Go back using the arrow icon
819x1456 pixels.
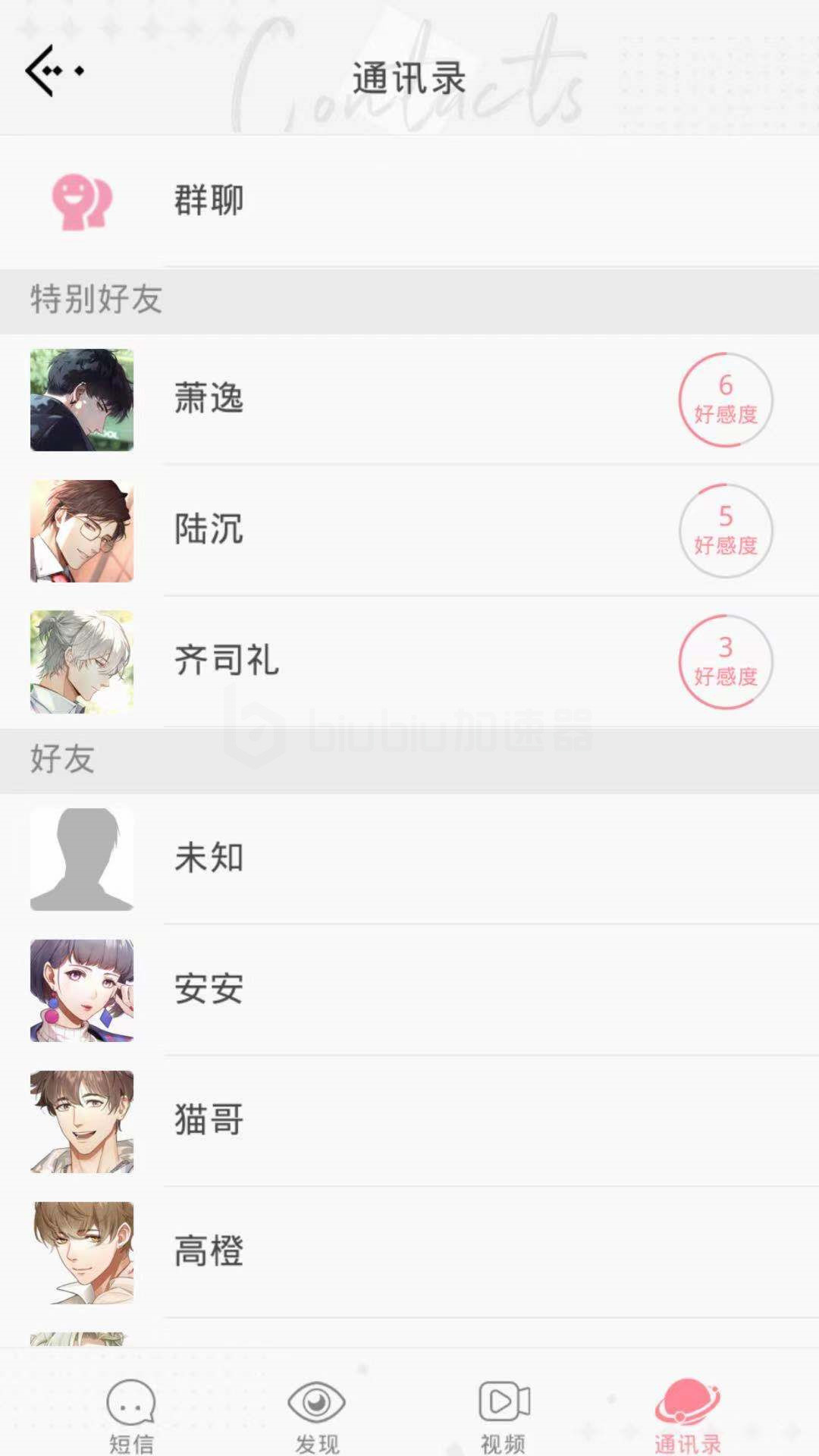coord(53,71)
